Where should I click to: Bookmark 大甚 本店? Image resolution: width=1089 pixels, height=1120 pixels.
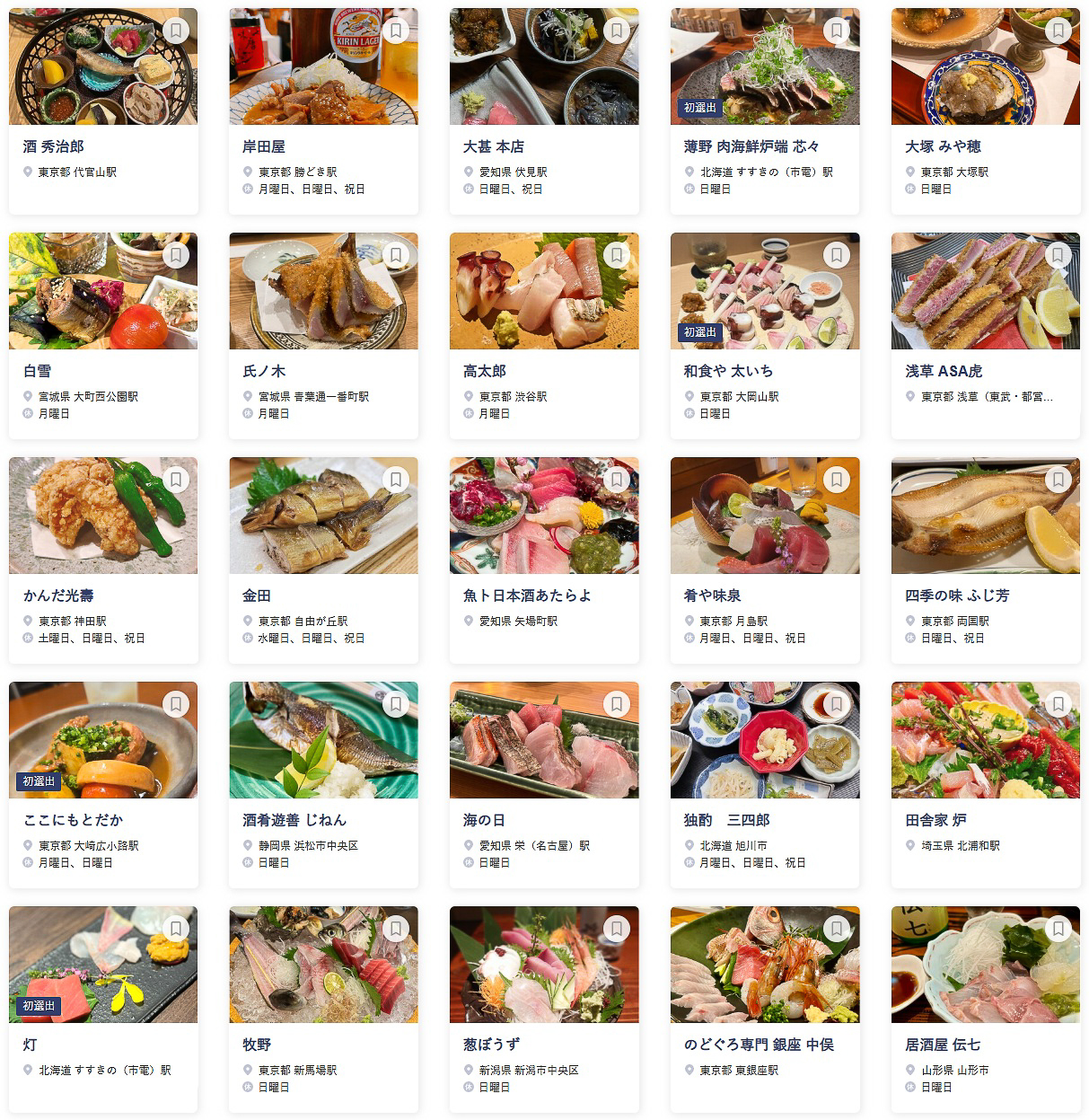617,30
